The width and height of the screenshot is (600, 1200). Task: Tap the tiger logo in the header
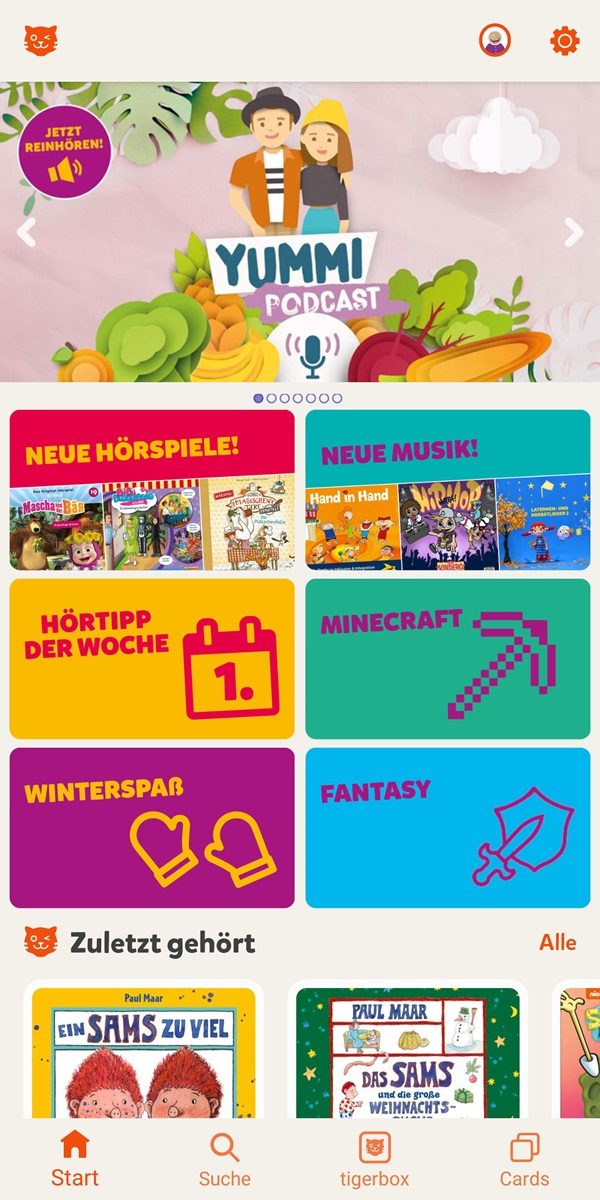pos(41,41)
